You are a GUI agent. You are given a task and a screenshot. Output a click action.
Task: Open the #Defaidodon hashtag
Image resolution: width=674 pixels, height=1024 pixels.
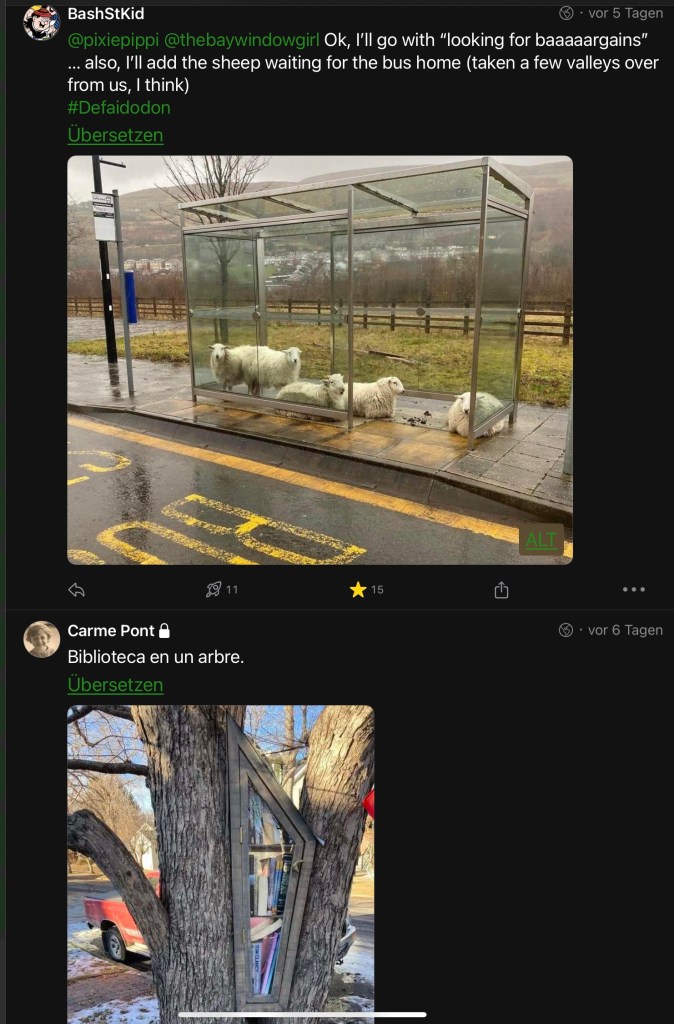tap(119, 107)
